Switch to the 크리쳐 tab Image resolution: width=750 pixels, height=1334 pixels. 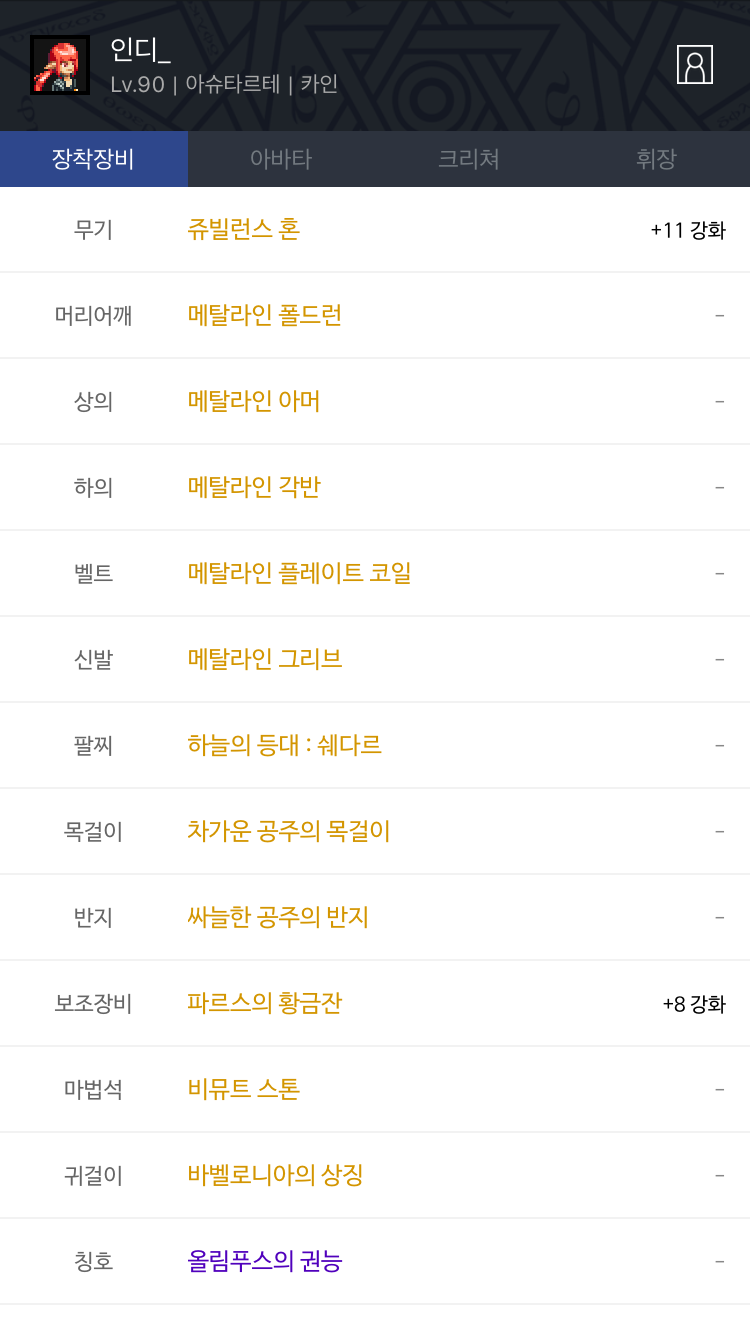coord(468,159)
